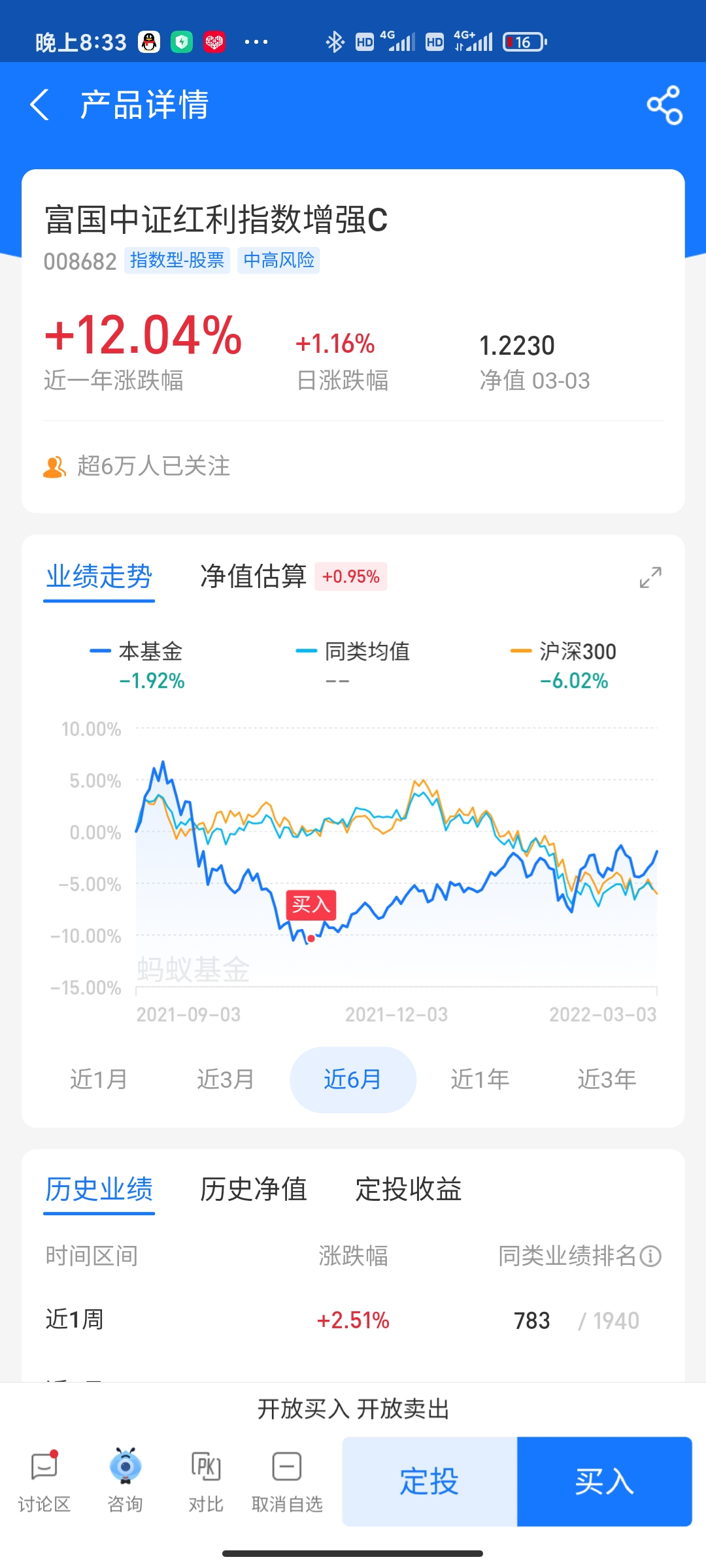Select the 近1月 time range
706x1568 pixels.
(99, 1079)
